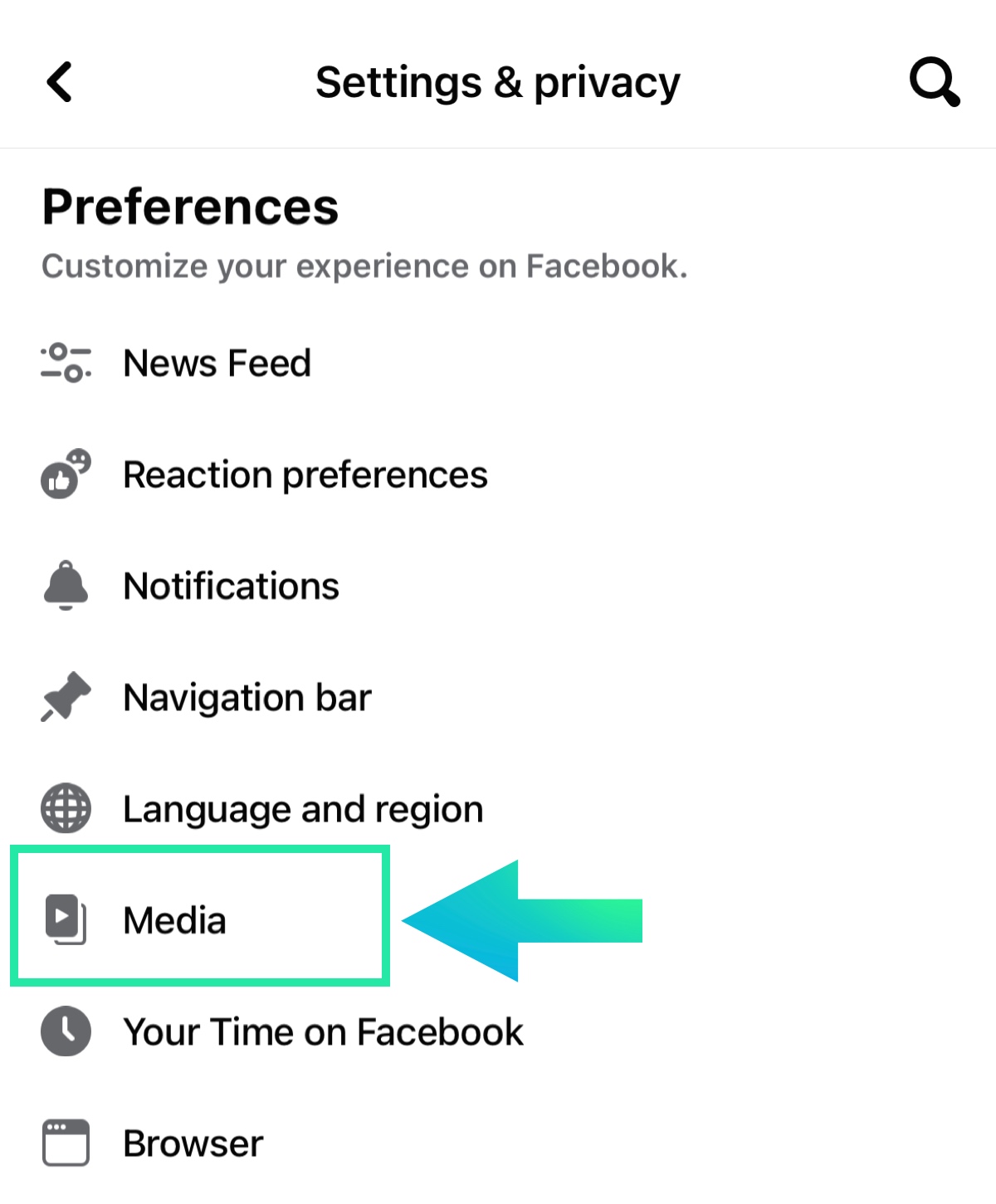Open Notifications settings
This screenshot has width=996, height=1204.
point(231,587)
